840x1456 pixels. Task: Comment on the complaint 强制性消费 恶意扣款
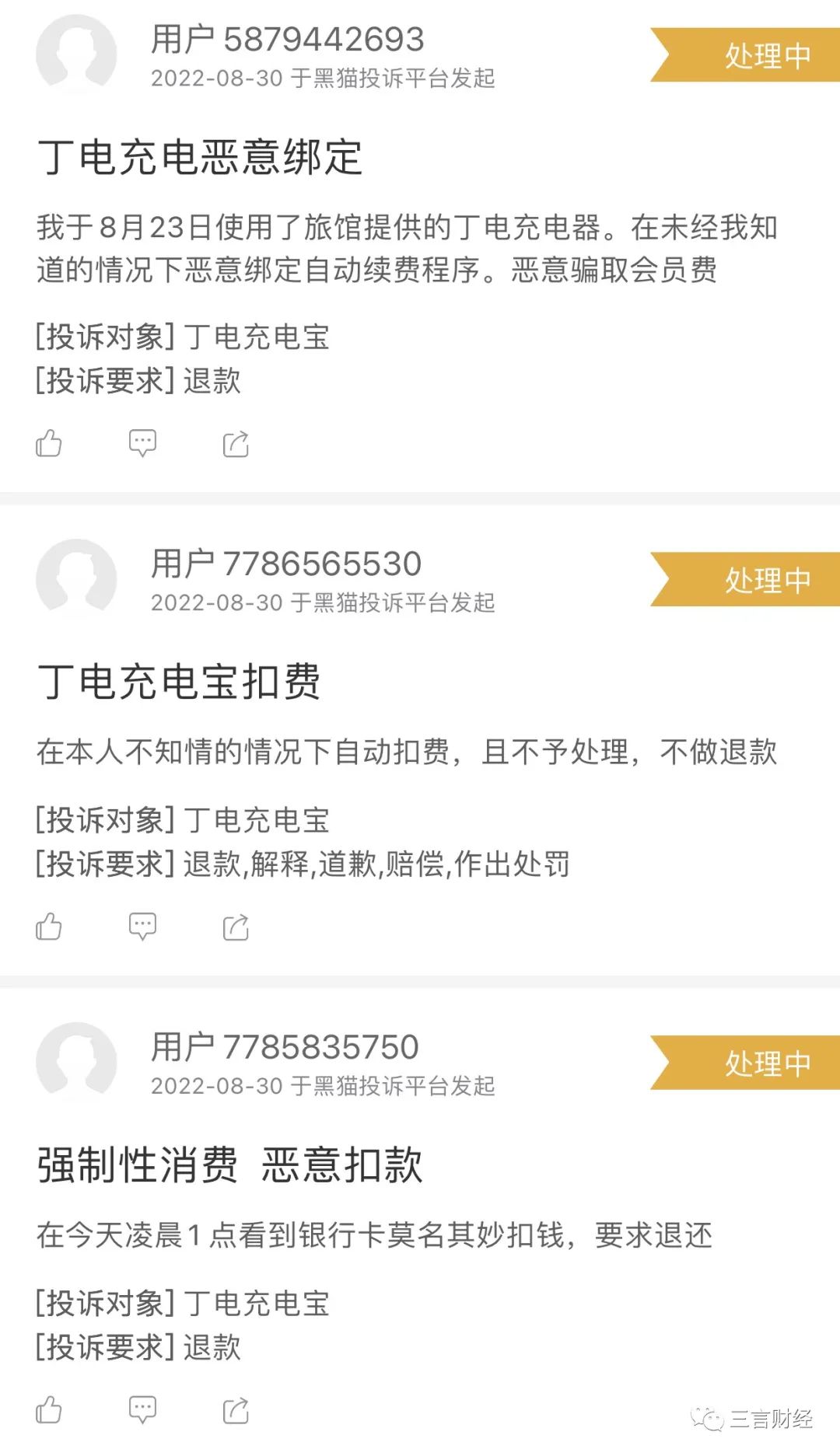(x=142, y=1410)
